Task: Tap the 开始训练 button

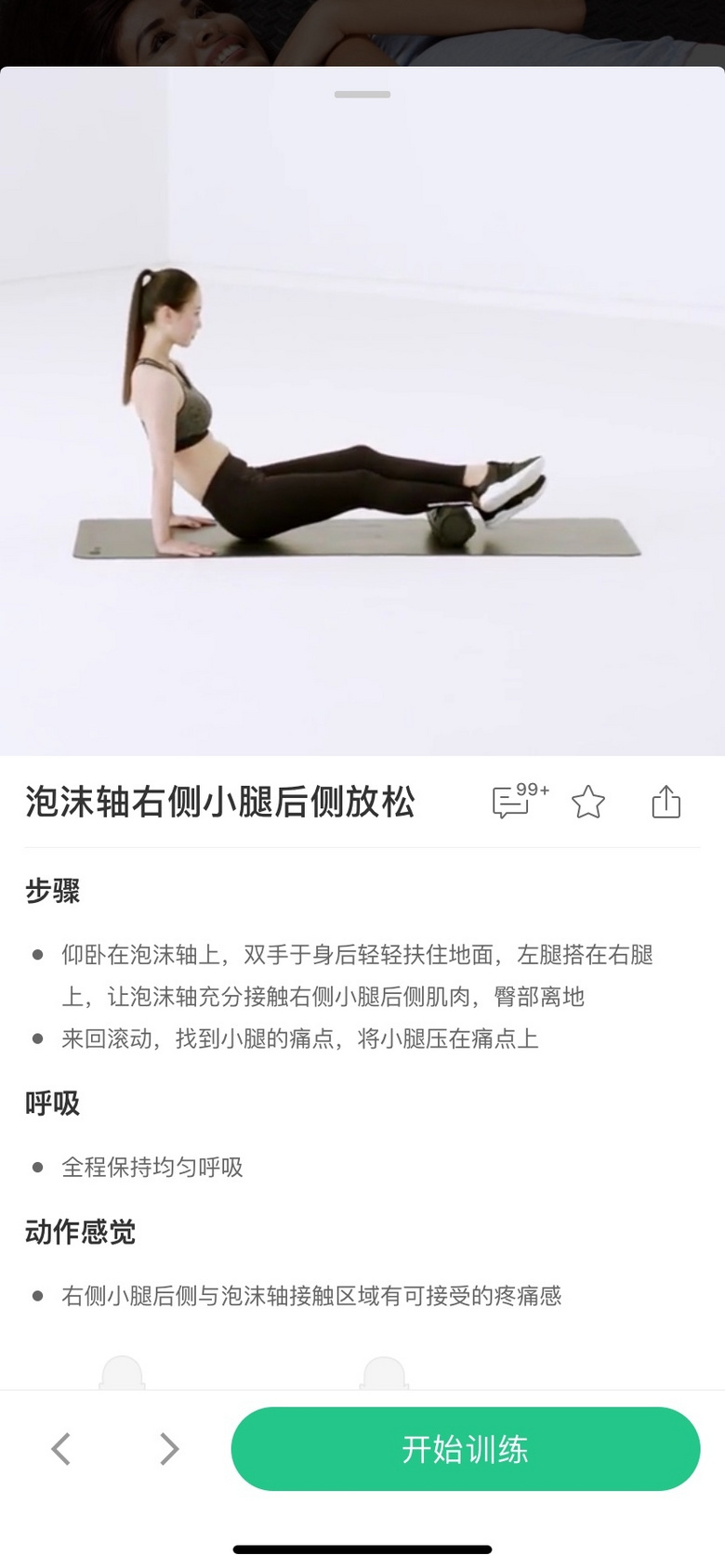Action: pyautogui.click(x=465, y=1448)
